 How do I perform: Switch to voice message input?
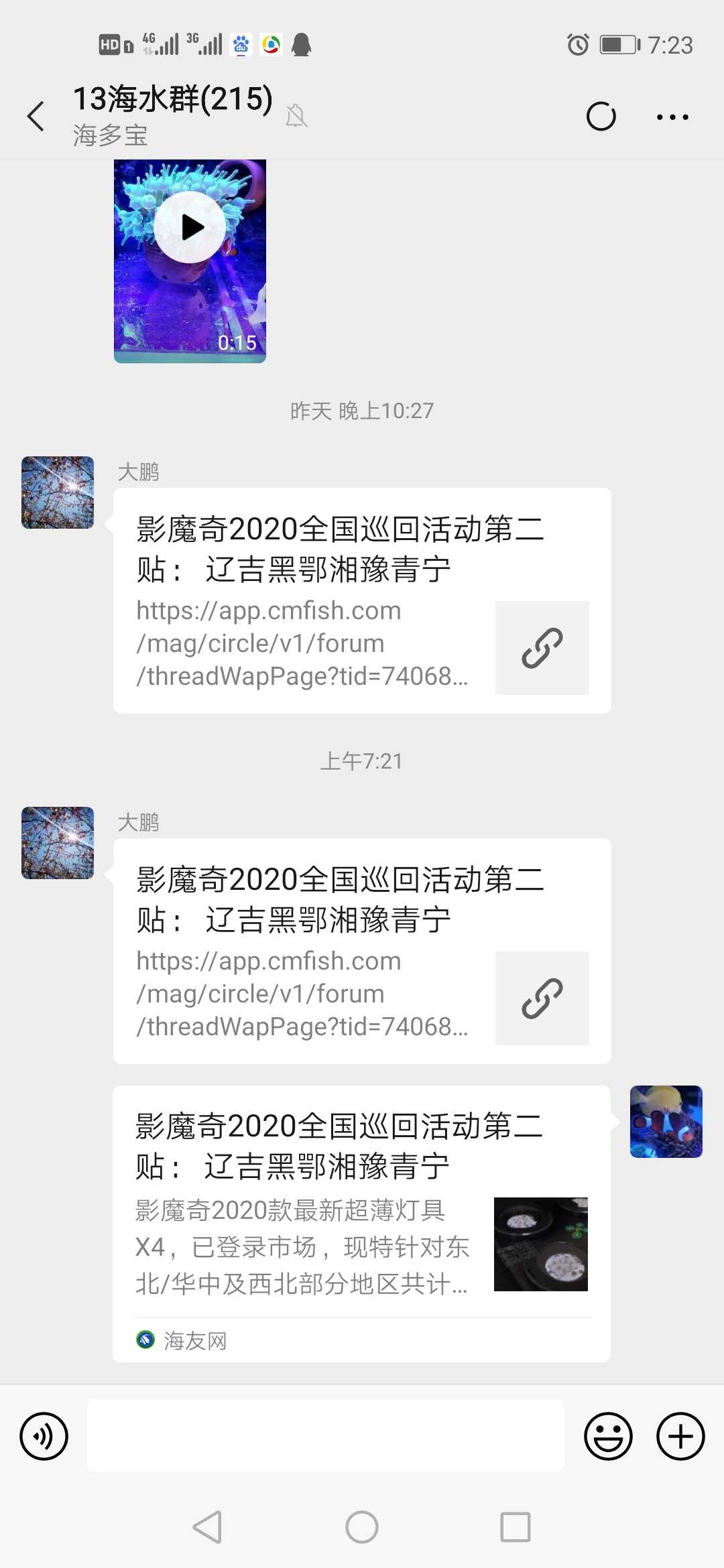point(44,1436)
